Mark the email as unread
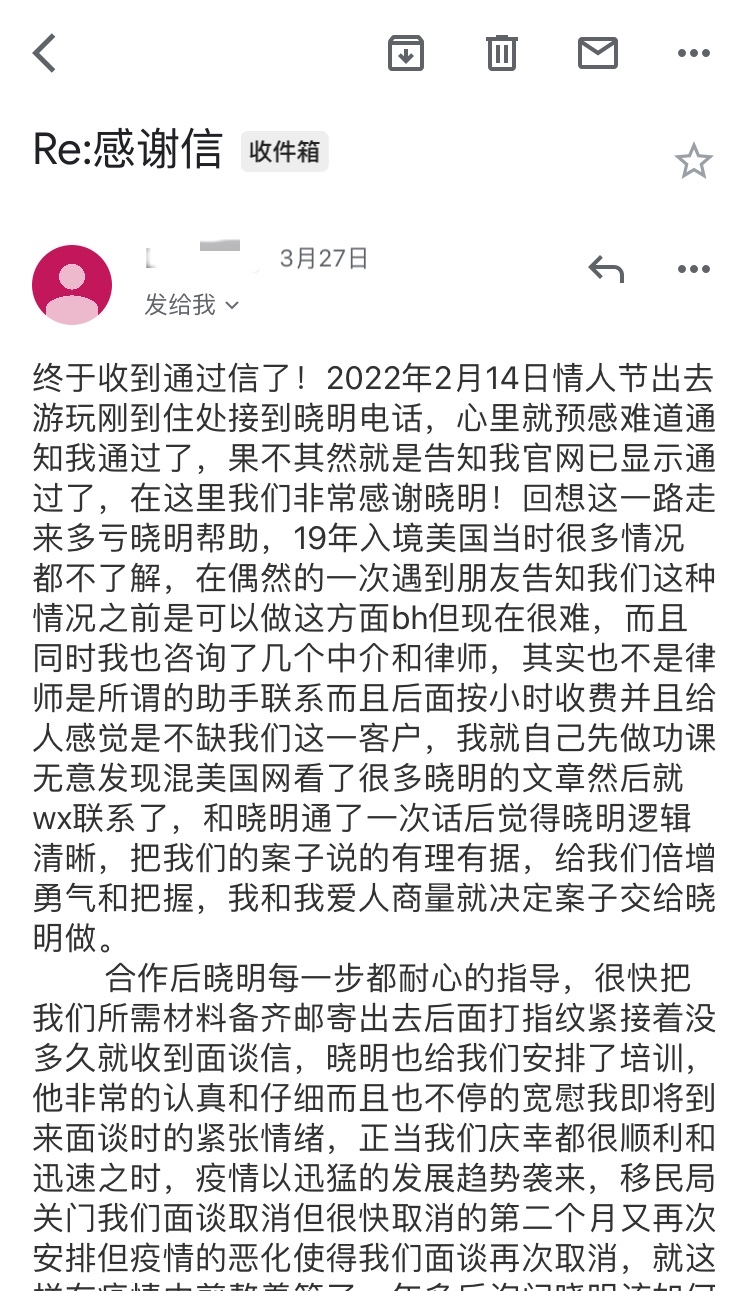The height and width of the screenshot is (1291, 750). tap(598, 52)
